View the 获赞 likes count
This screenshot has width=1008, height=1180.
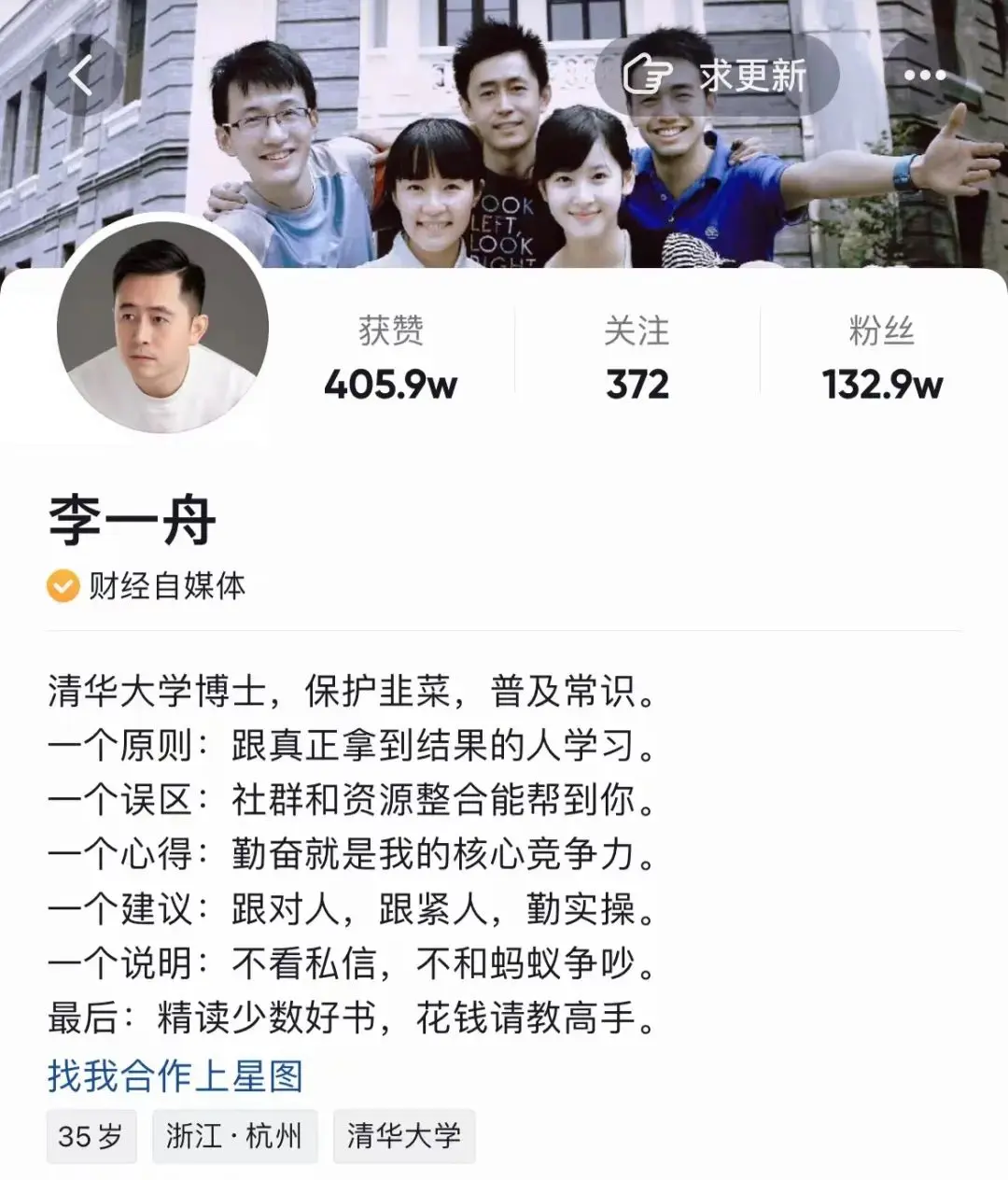coord(390,358)
